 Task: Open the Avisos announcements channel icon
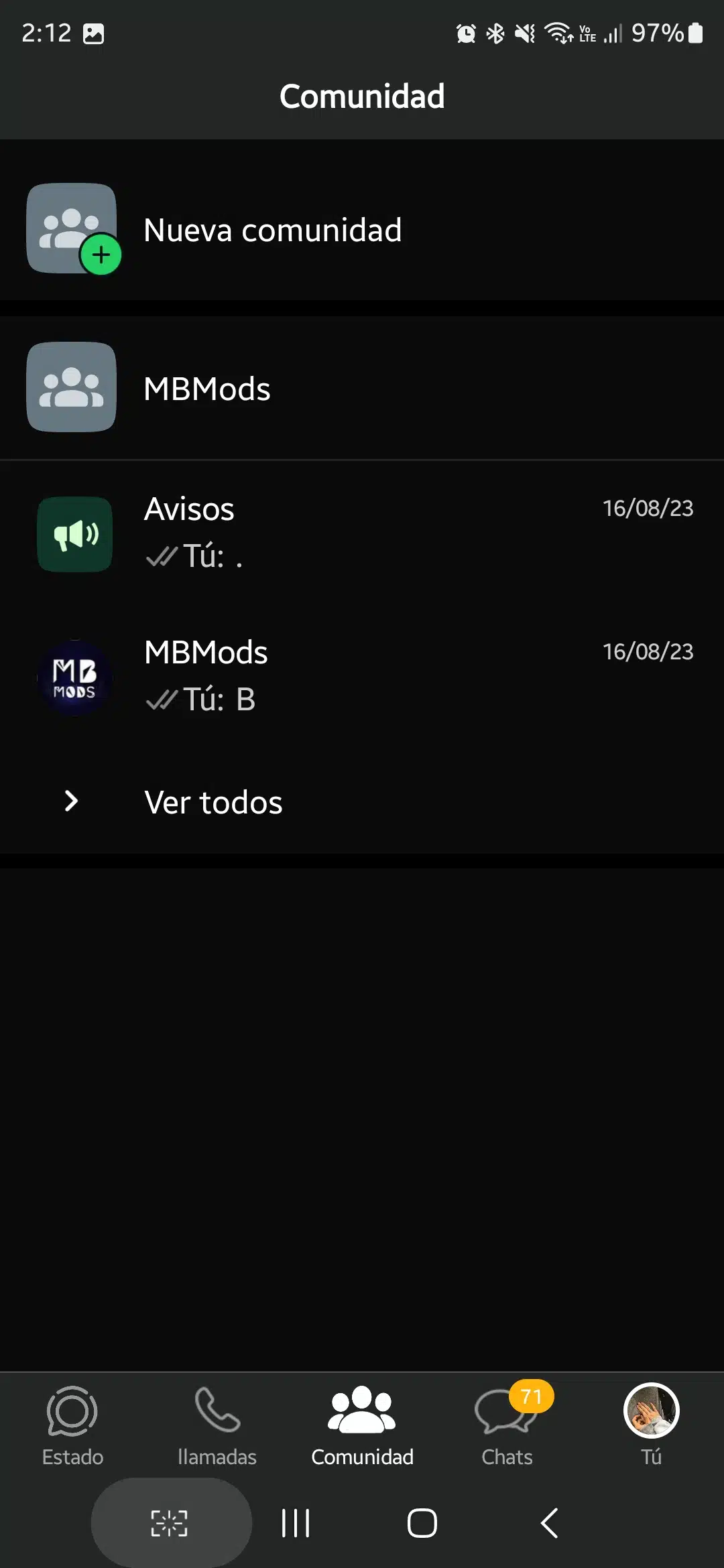pyautogui.click(x=75, y=534)
